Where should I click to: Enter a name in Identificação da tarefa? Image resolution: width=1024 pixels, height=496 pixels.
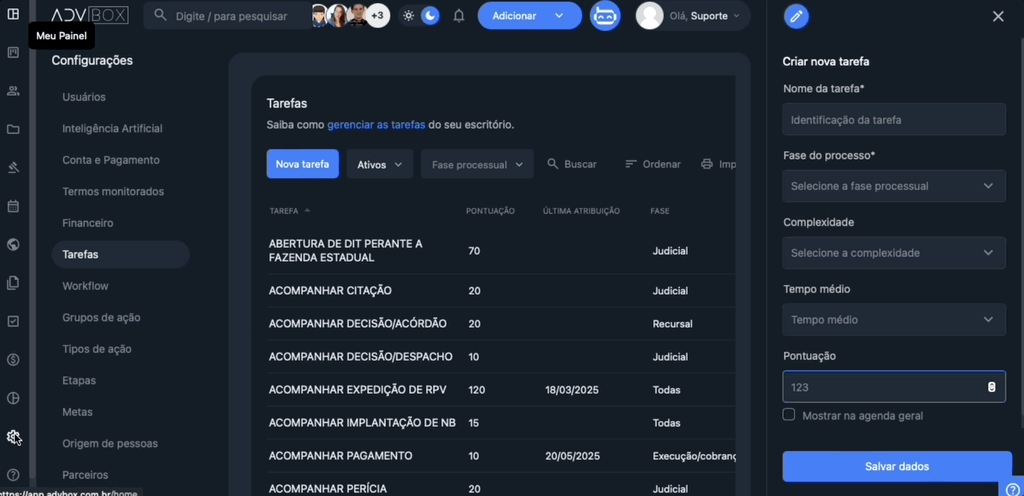coord(894,120)
